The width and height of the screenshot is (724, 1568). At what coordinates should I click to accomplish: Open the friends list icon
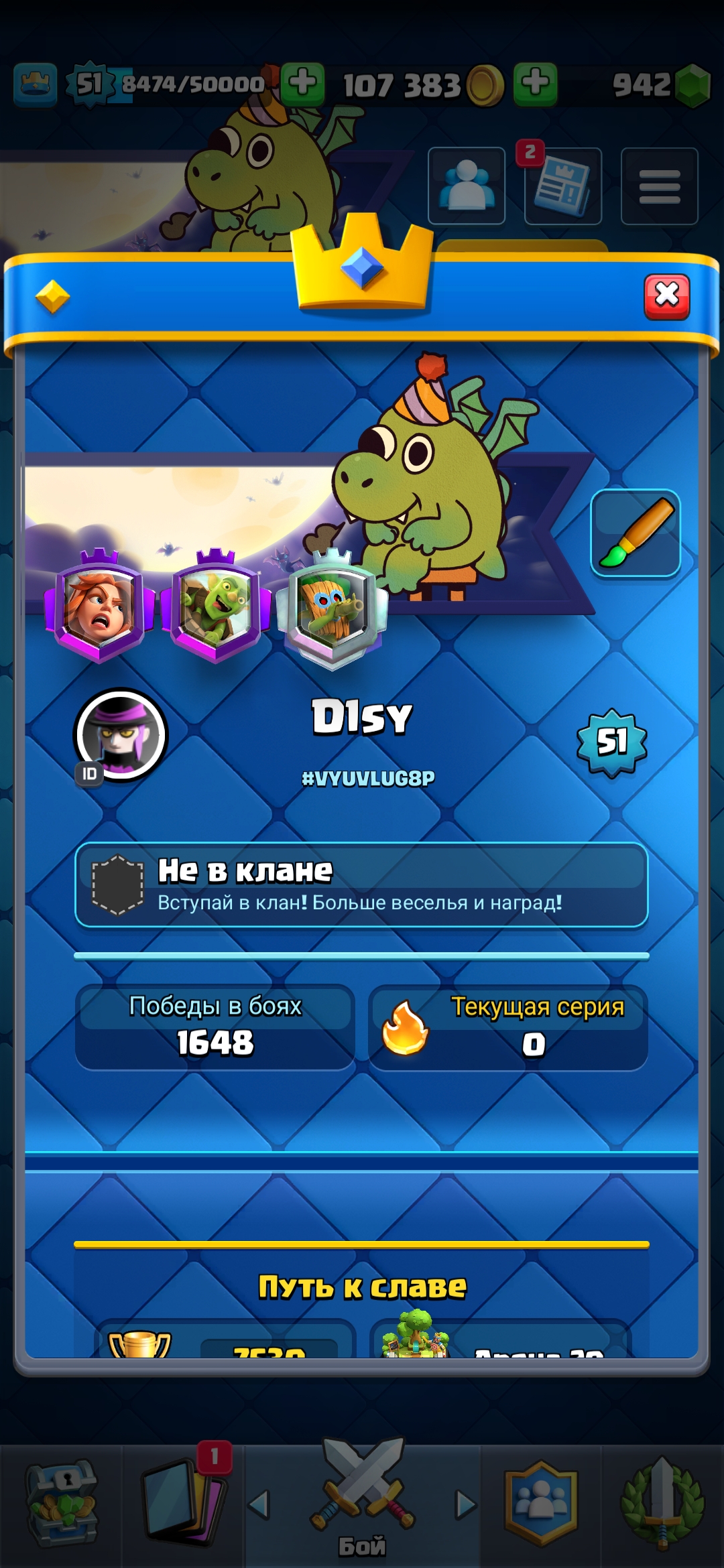[x=467, y=186]
